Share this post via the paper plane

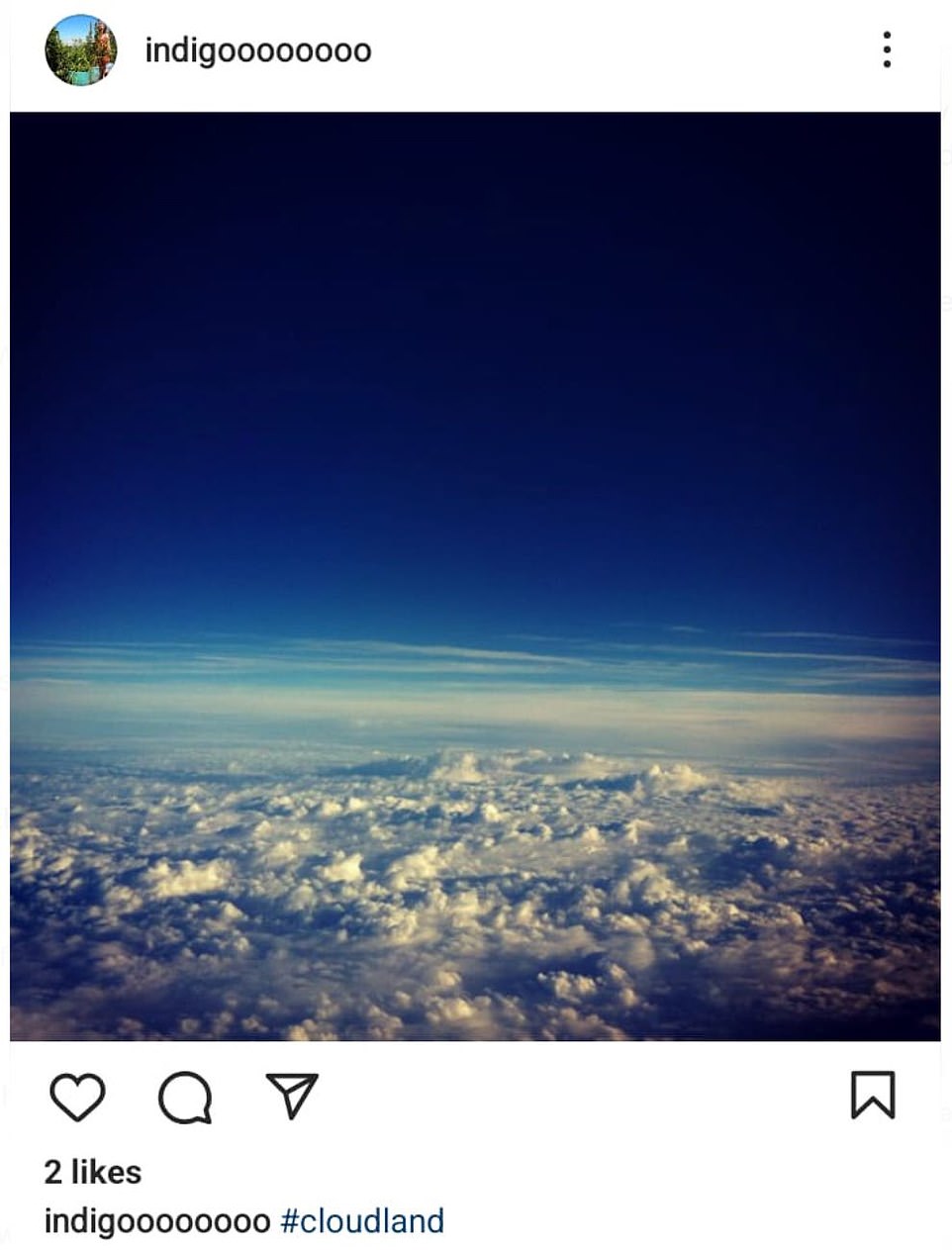pyautogui.click(x=292, y=1096)
